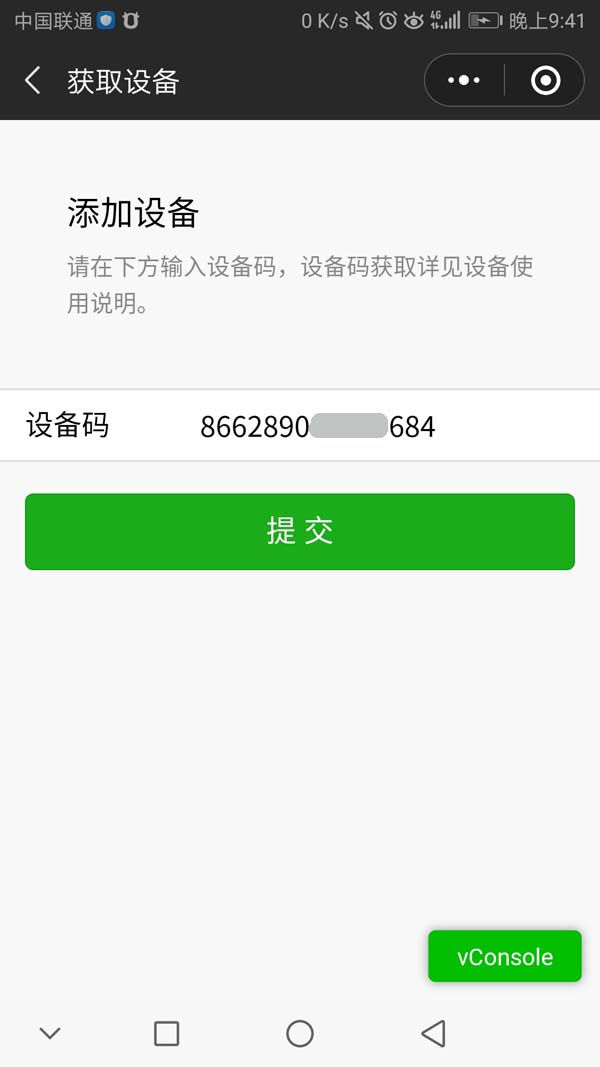Tap the 设备码 input field

click(380, 427)
